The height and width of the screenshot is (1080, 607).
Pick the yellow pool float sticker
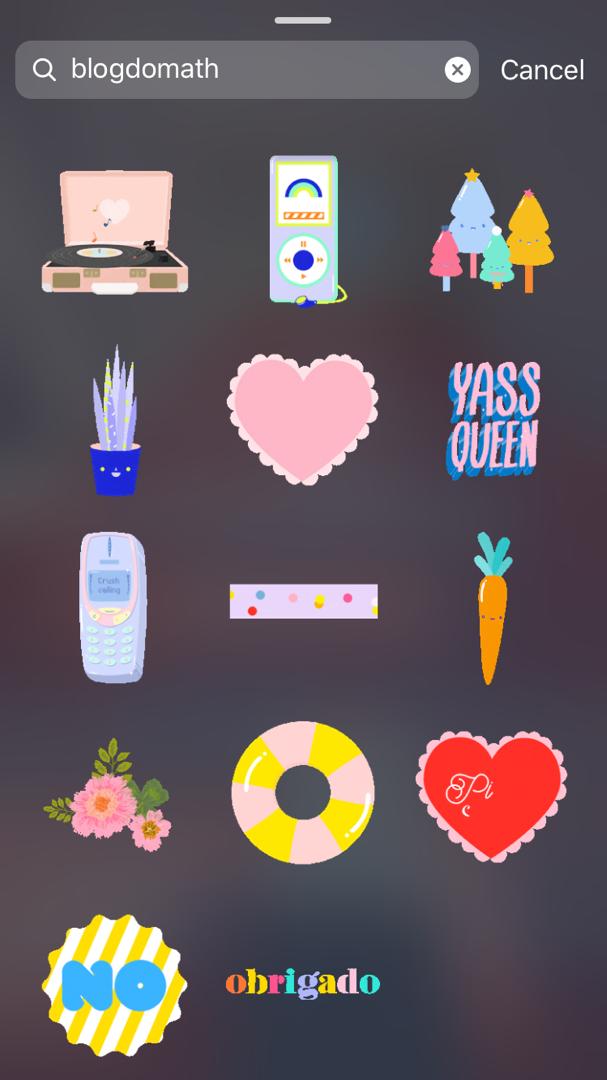(303, 793)
